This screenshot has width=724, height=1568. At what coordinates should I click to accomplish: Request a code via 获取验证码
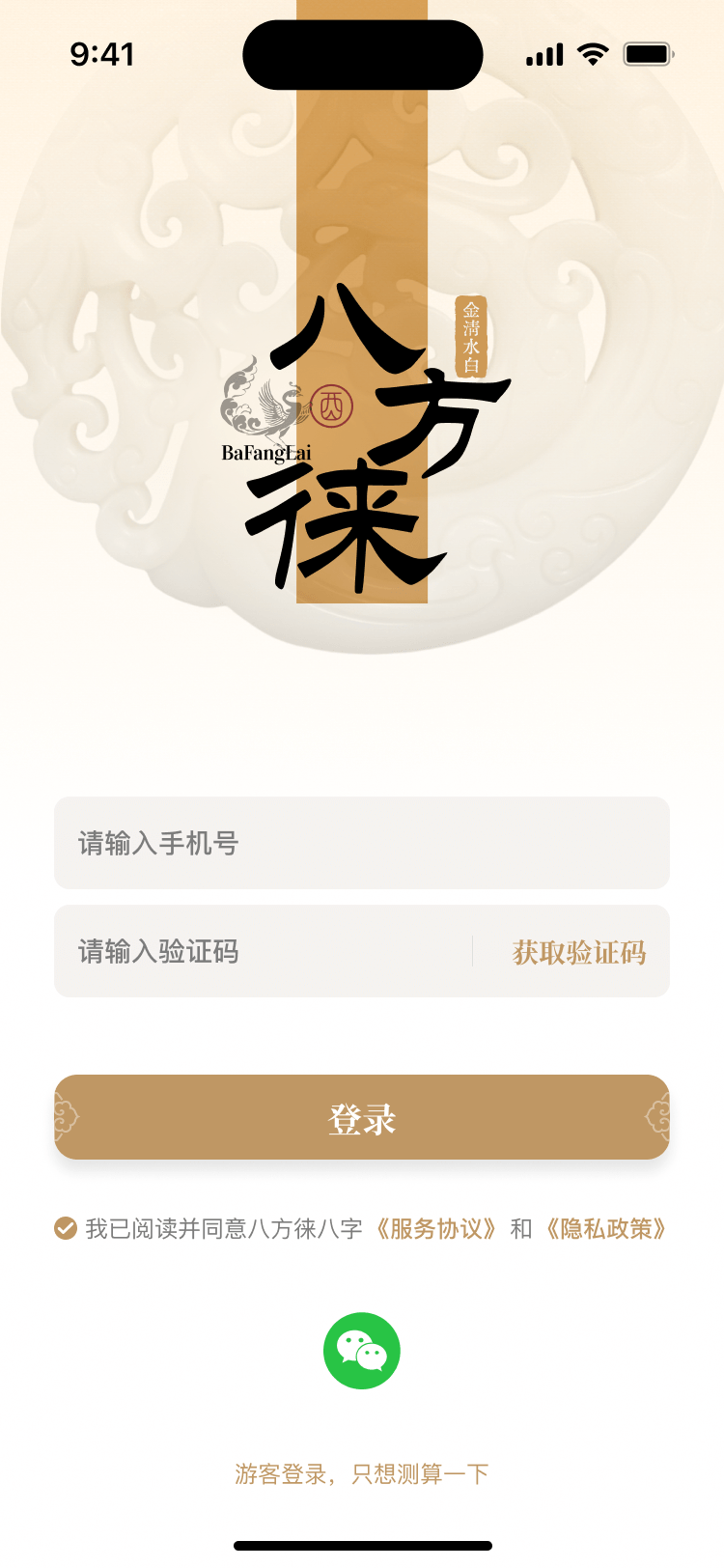[x=580, y=952]
